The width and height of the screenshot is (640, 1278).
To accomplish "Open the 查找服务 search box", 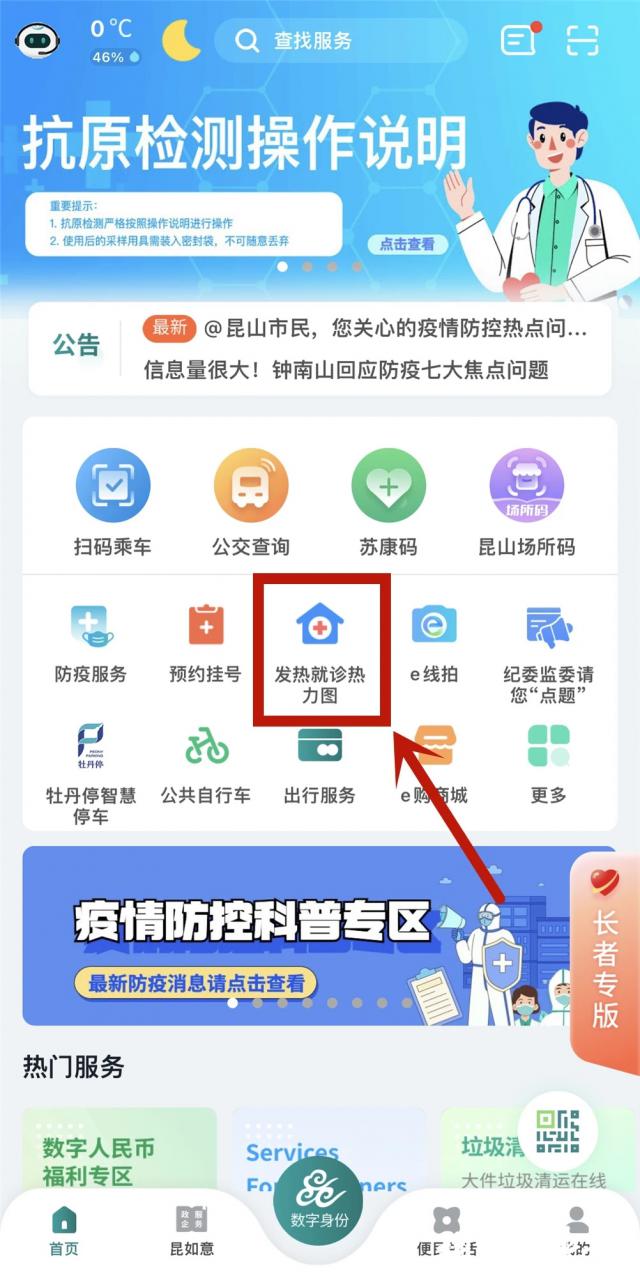I will click(x=340, y=41).
